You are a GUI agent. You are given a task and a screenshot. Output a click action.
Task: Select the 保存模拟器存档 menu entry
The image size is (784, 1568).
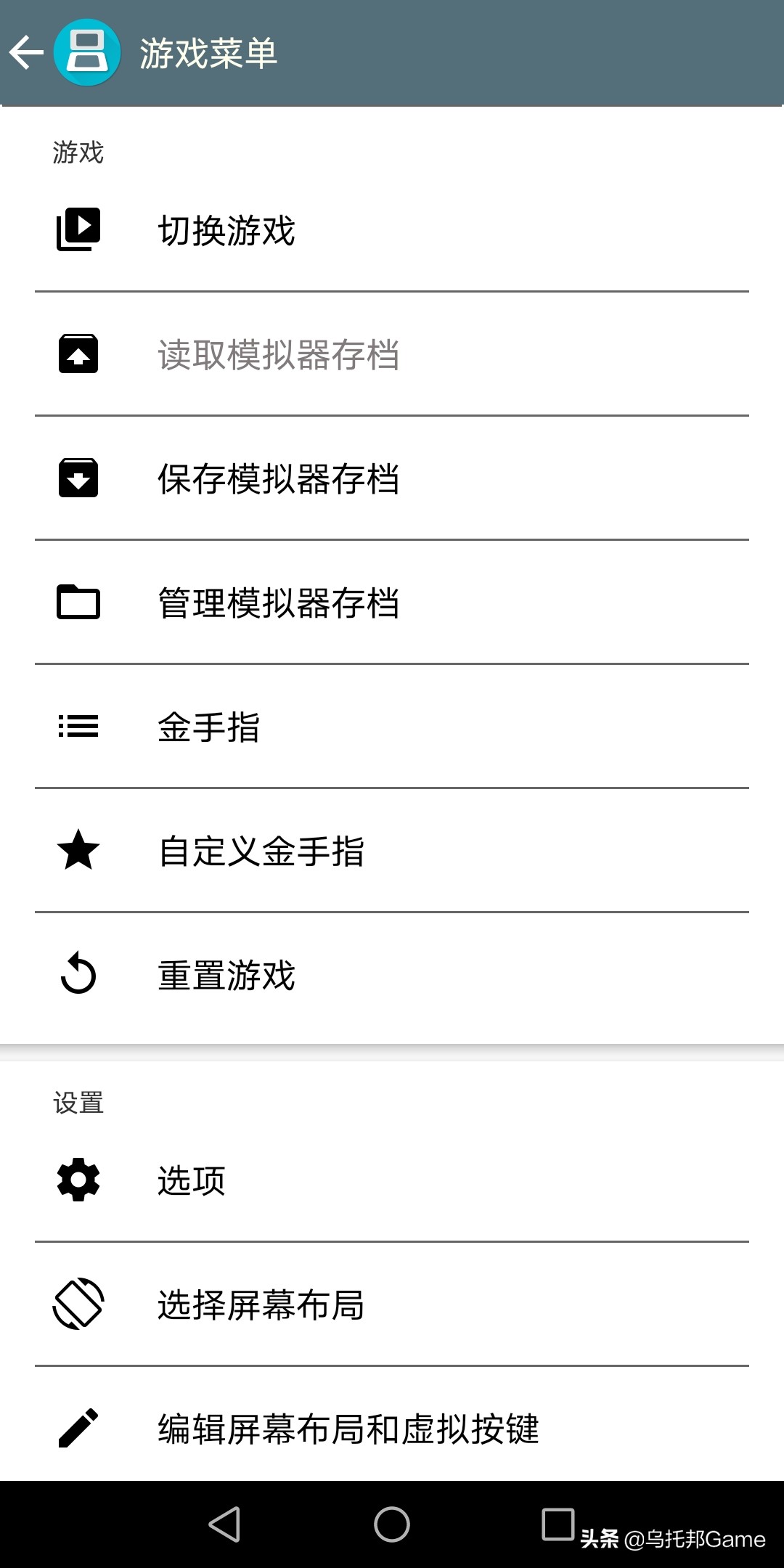(x=279, y=479)
